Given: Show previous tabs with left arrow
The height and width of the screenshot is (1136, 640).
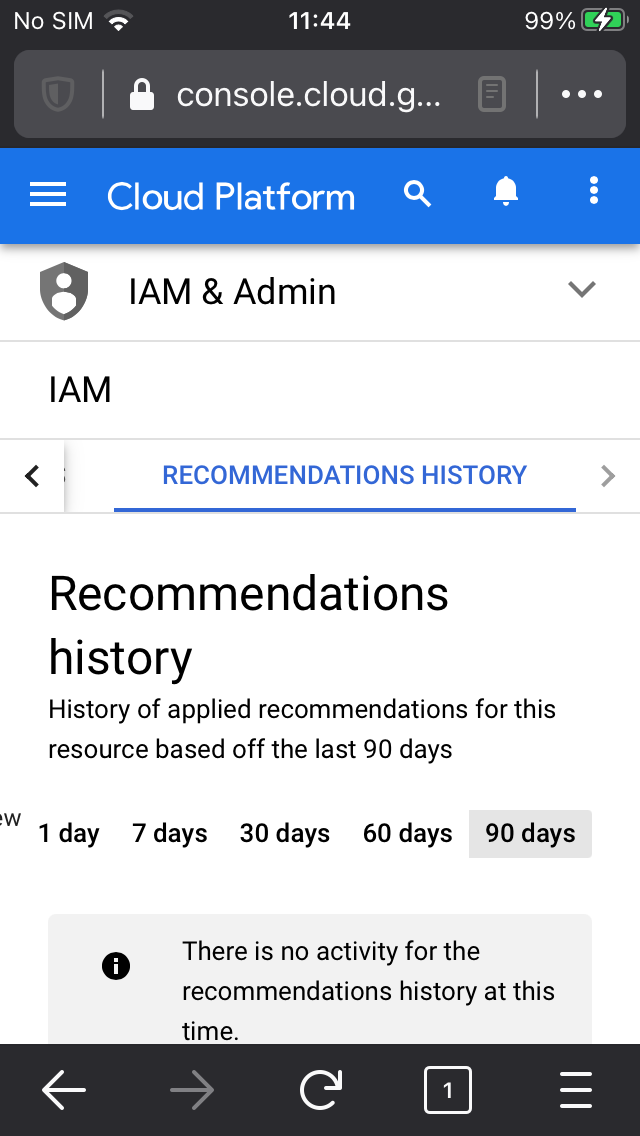Looking at the screenshot, I should (32, 476).
